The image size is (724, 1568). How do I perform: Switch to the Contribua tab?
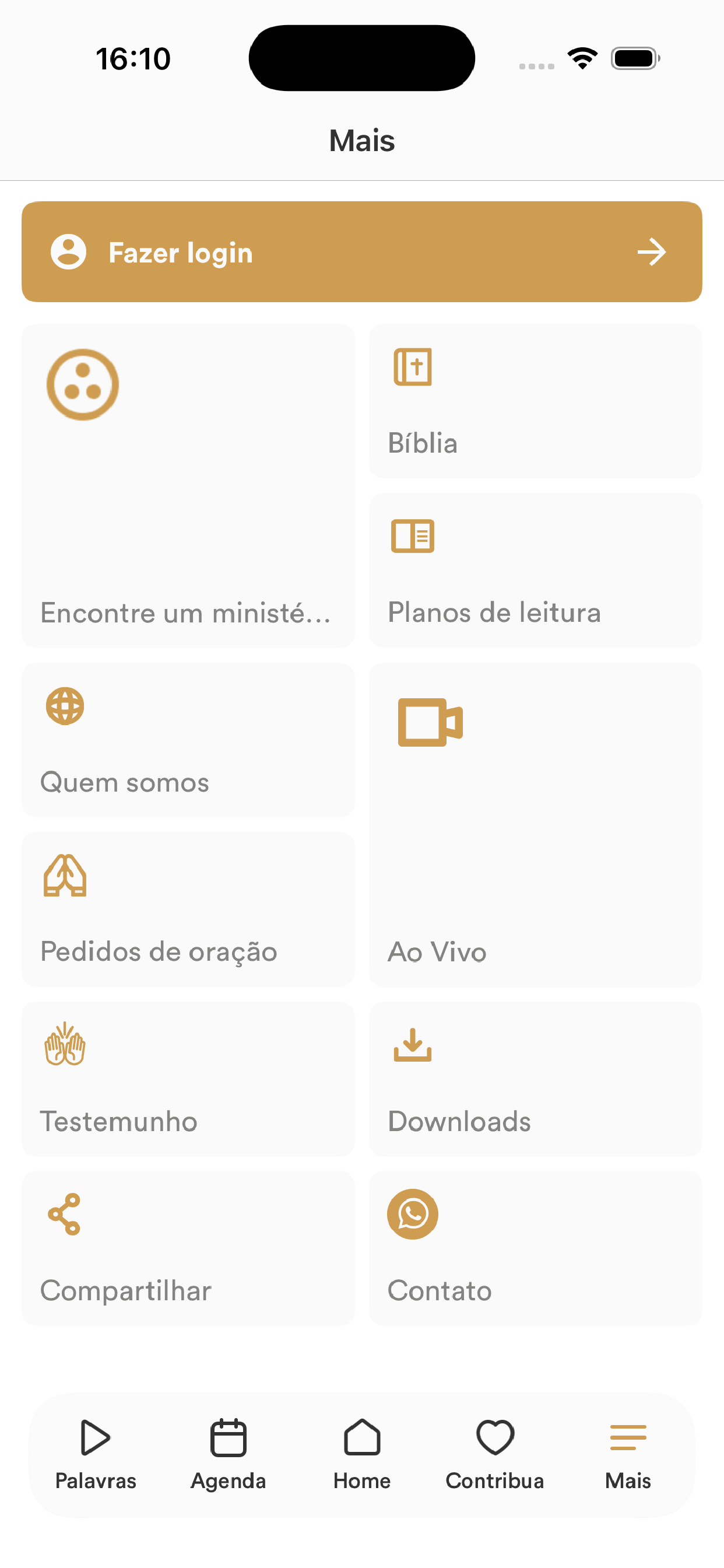click(x=495, y=1455)
